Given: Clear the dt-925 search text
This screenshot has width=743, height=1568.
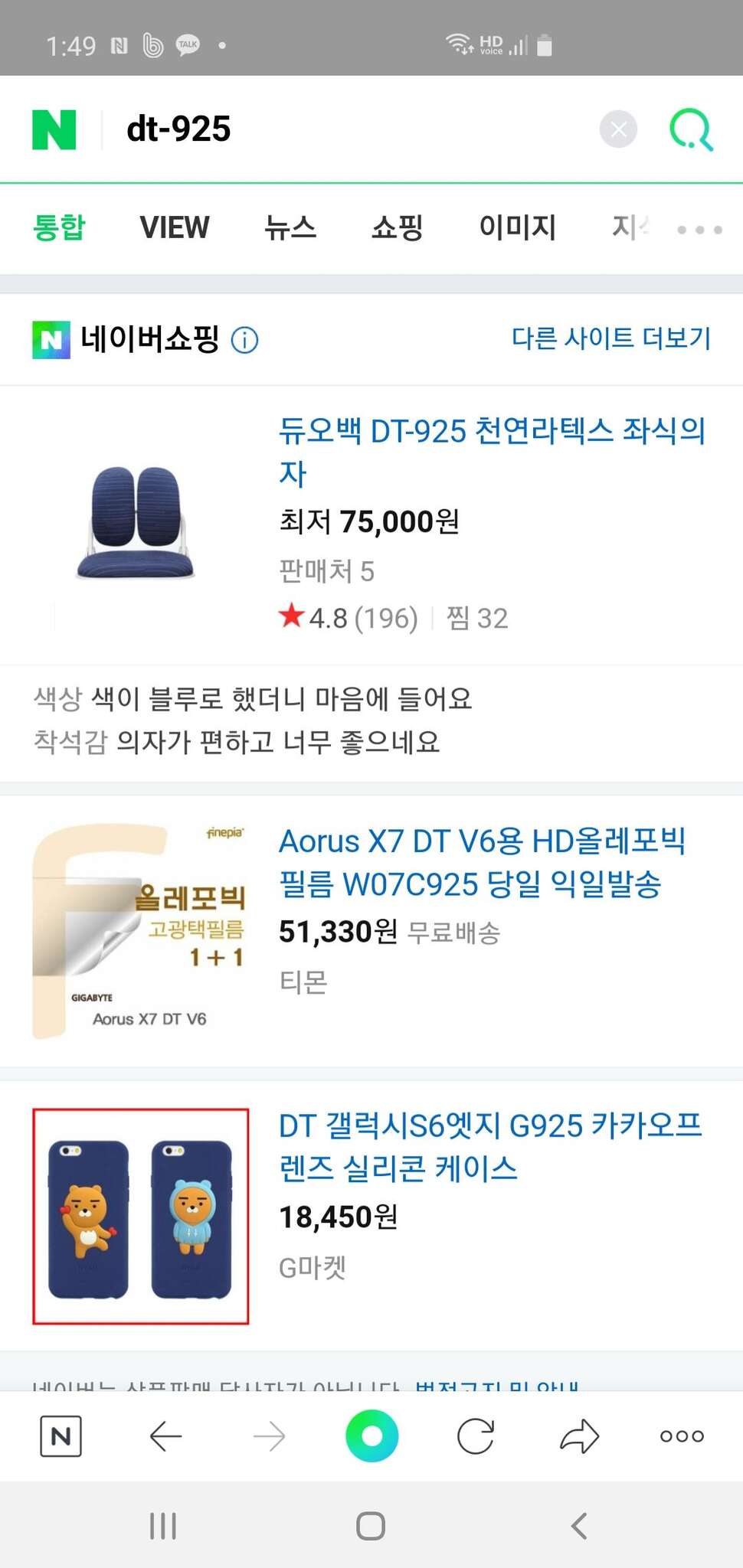Looking at the screenshot, I should click(x=618, y=129).
